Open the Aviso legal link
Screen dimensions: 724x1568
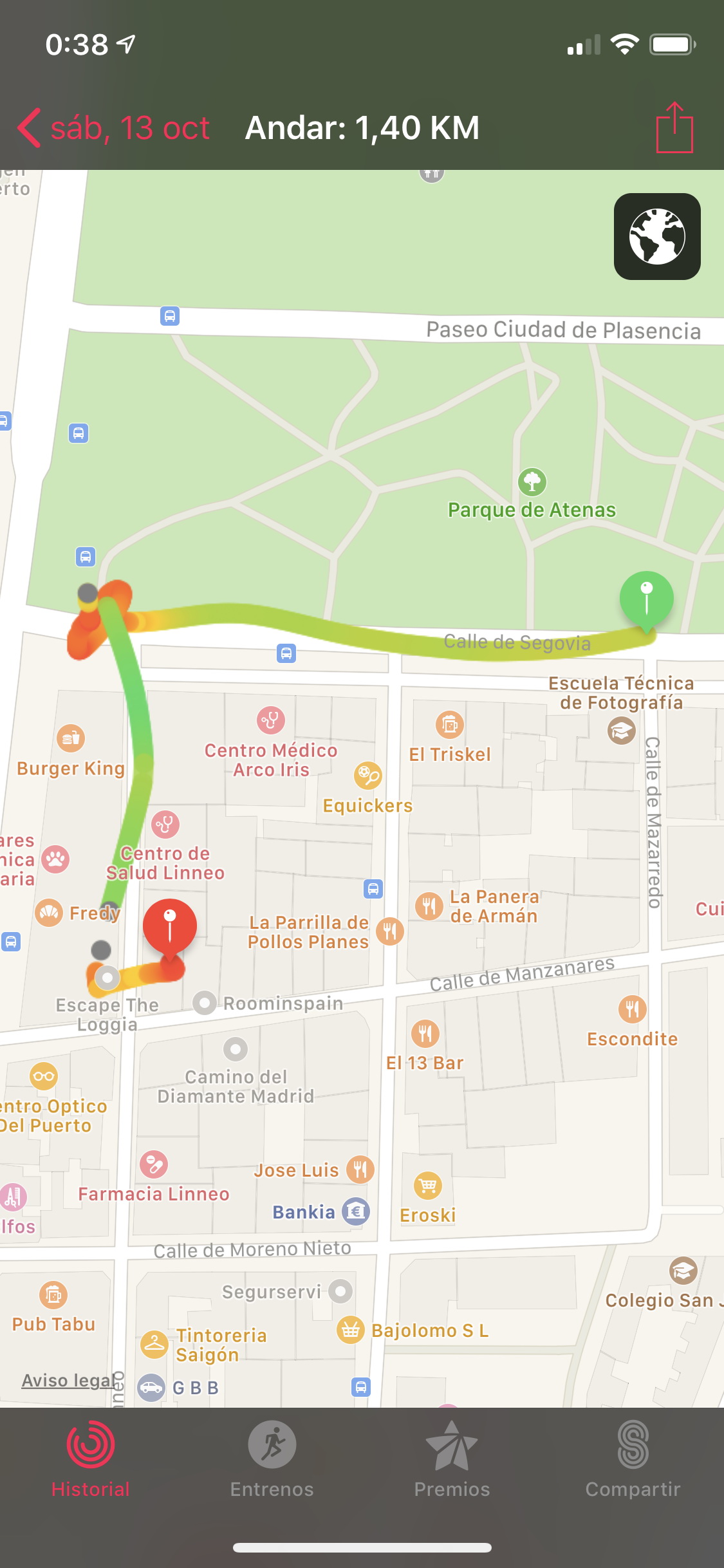tap(70, 1380)
